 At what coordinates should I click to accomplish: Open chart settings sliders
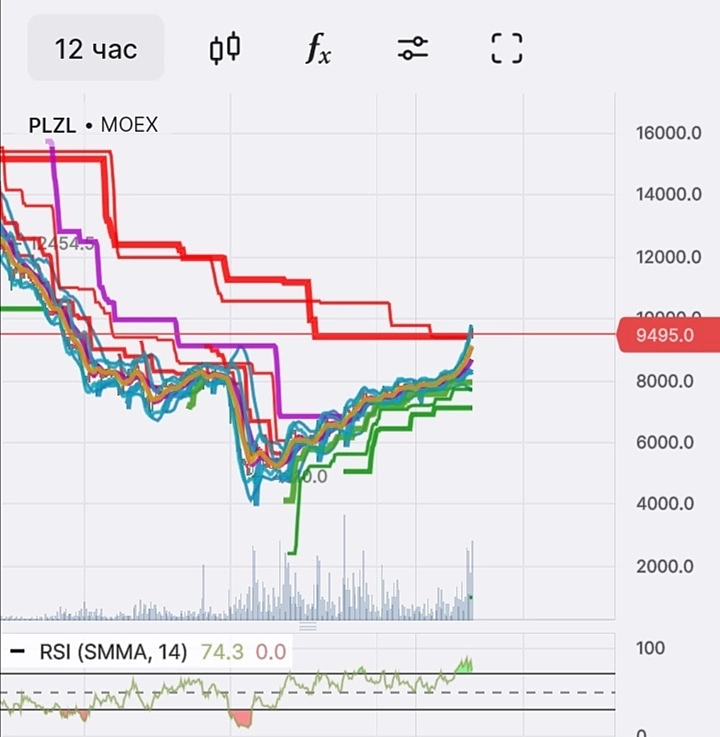412,48
